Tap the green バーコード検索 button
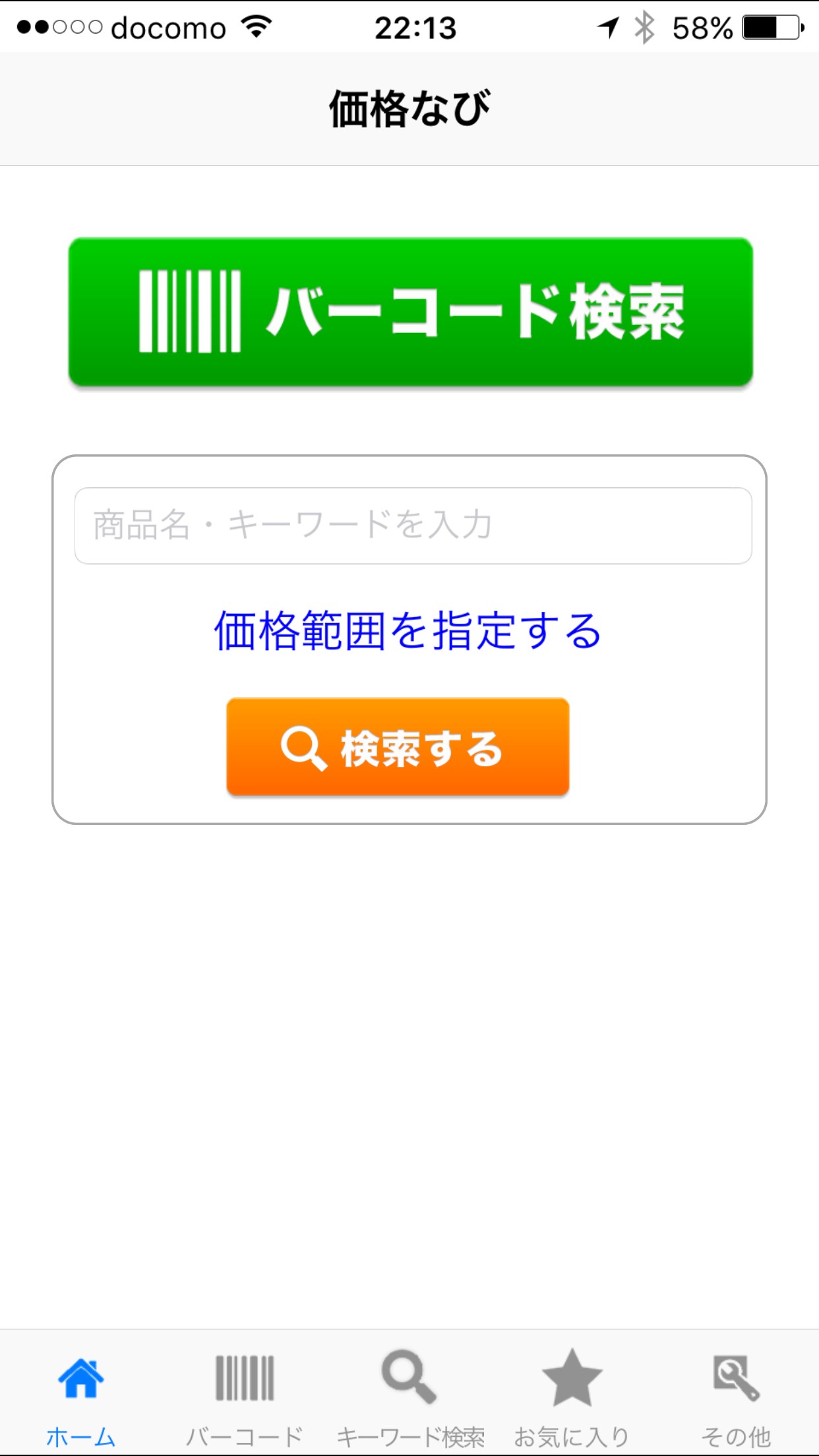This screenshot has width=819, height=1456. [x=410, y=312]
